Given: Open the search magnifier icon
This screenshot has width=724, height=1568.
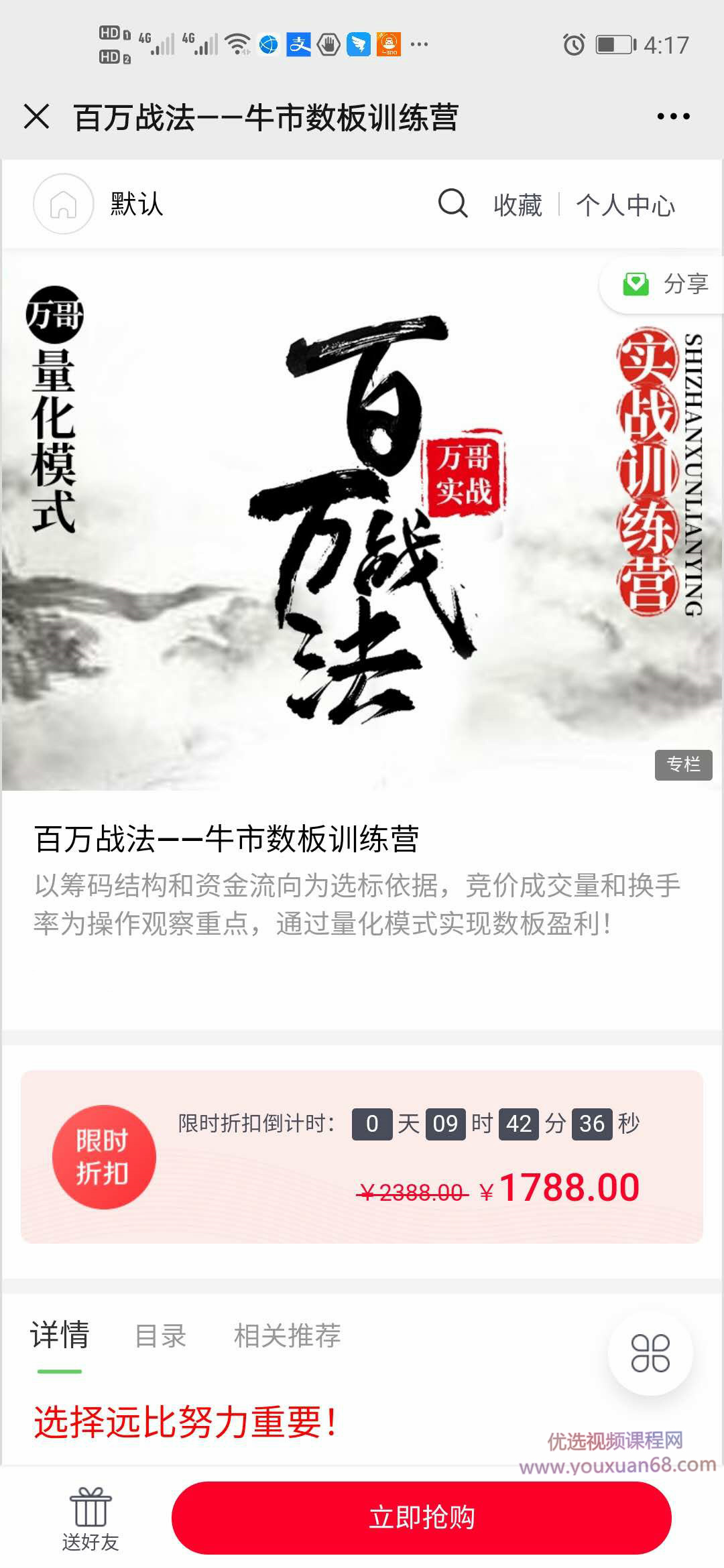Looking at the screenshot, I should [452, 203].
